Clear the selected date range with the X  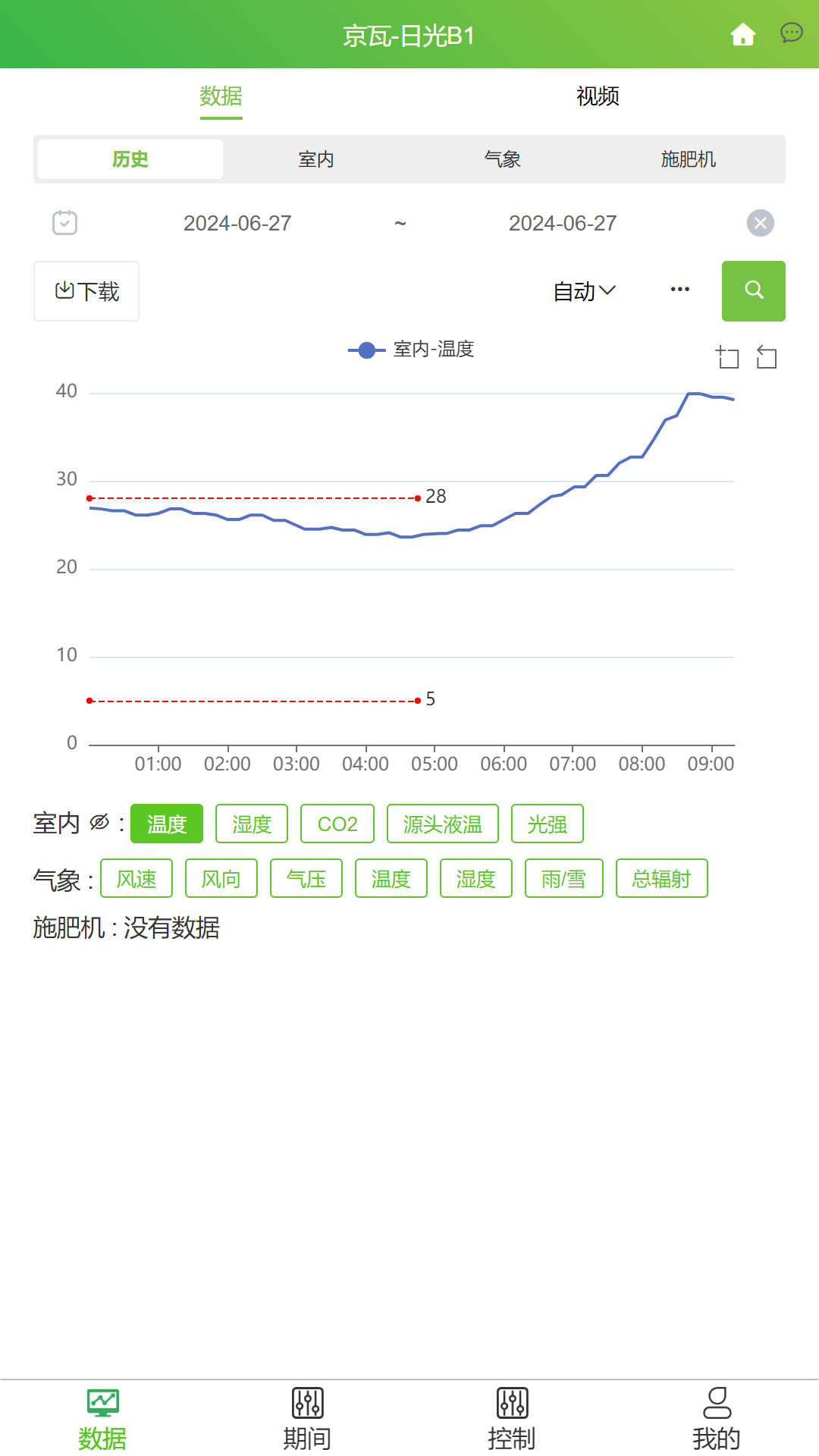(x=761, y=222)
